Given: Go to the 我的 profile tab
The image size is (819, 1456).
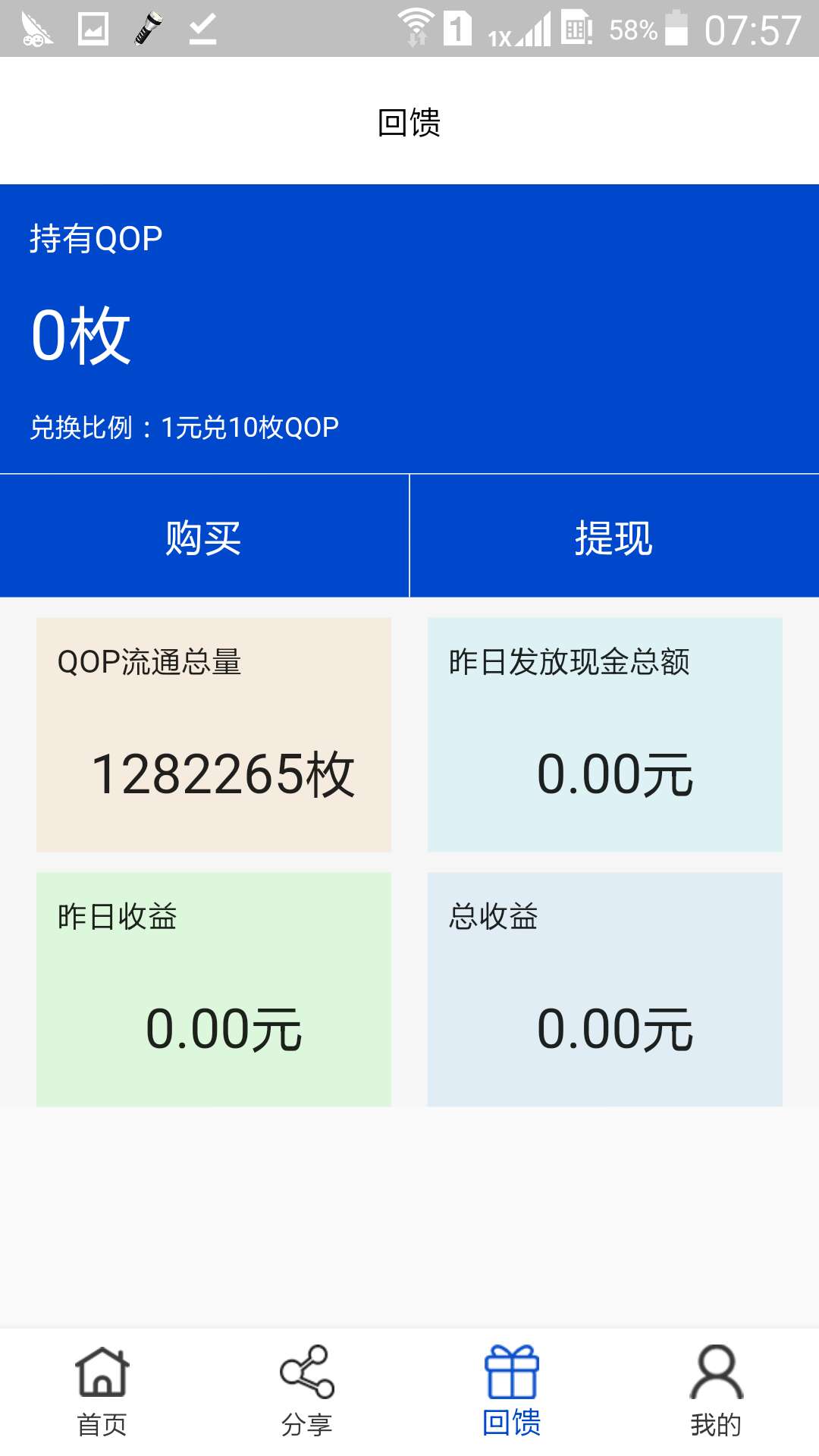Looking at the screenshot, I should pos(717,1392).
